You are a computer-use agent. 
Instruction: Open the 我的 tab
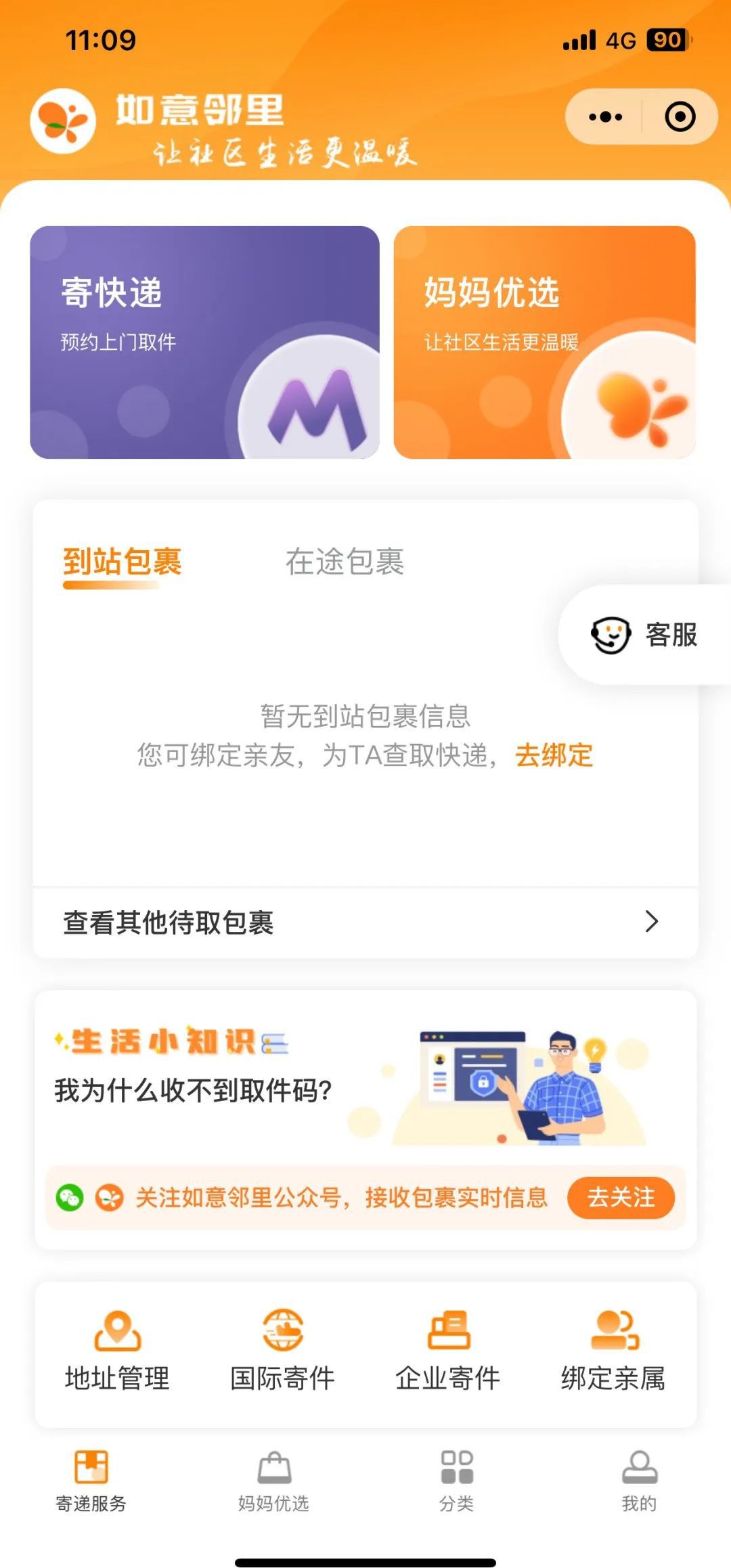pyautogui.click(x=639, y=1481)
